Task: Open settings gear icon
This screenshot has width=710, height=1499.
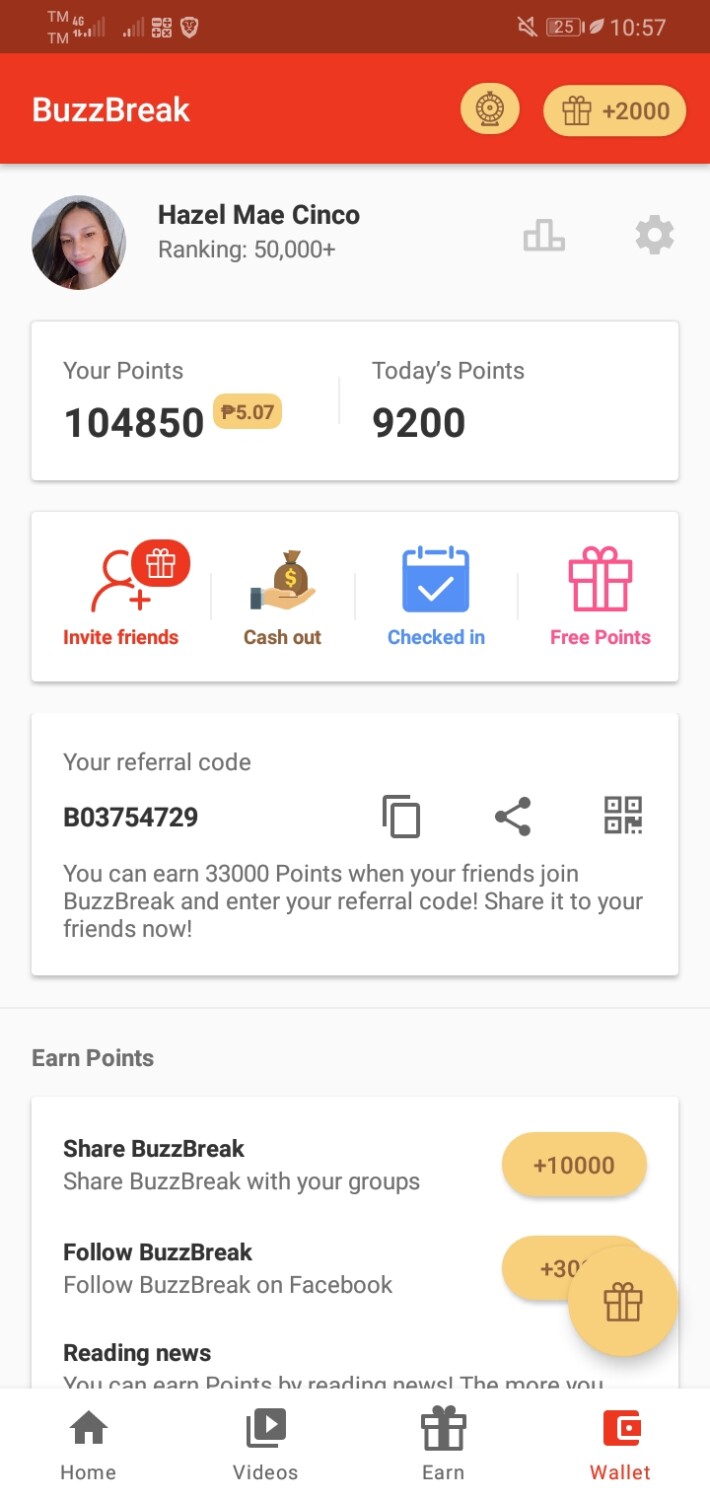Action: [655, 236]
